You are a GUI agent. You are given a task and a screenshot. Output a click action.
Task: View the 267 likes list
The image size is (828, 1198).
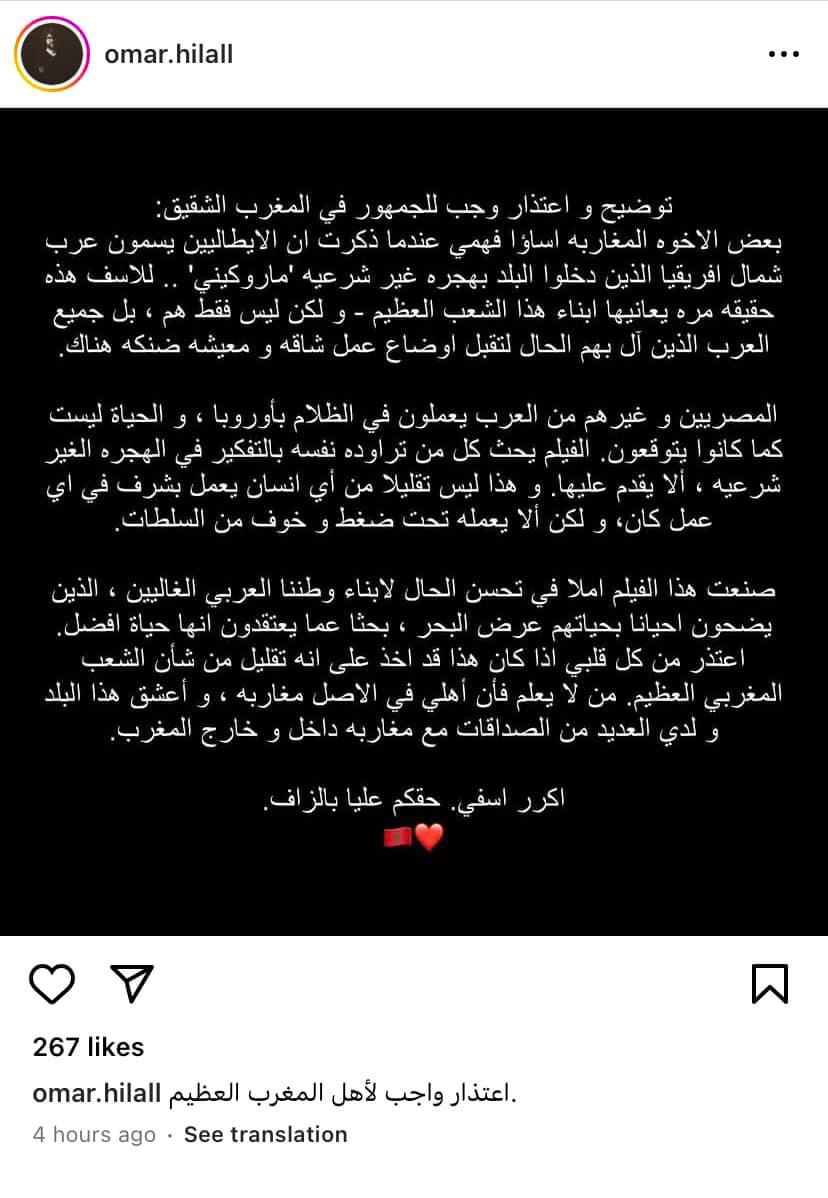(88, 1047)
